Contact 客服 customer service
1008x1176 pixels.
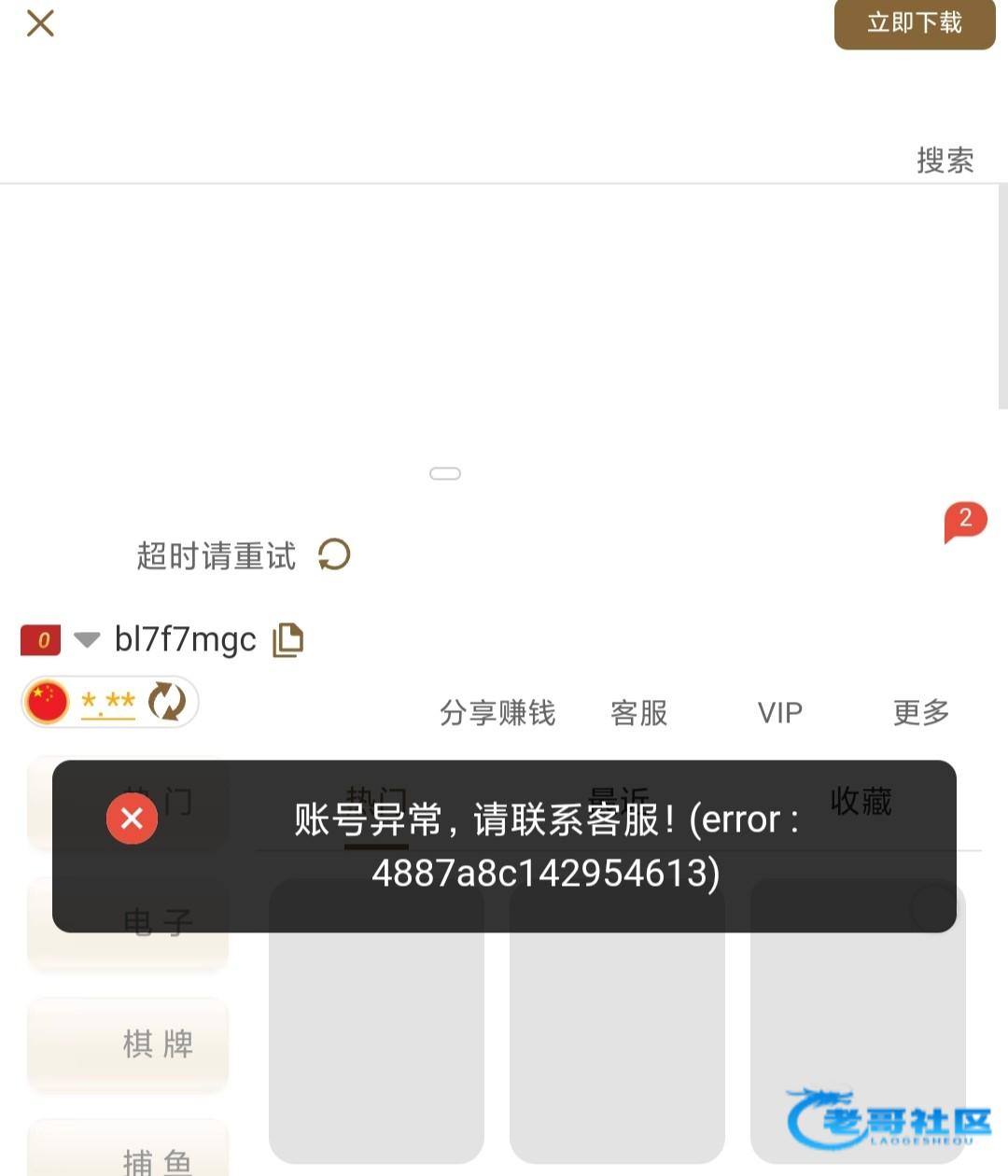point(639,713)
